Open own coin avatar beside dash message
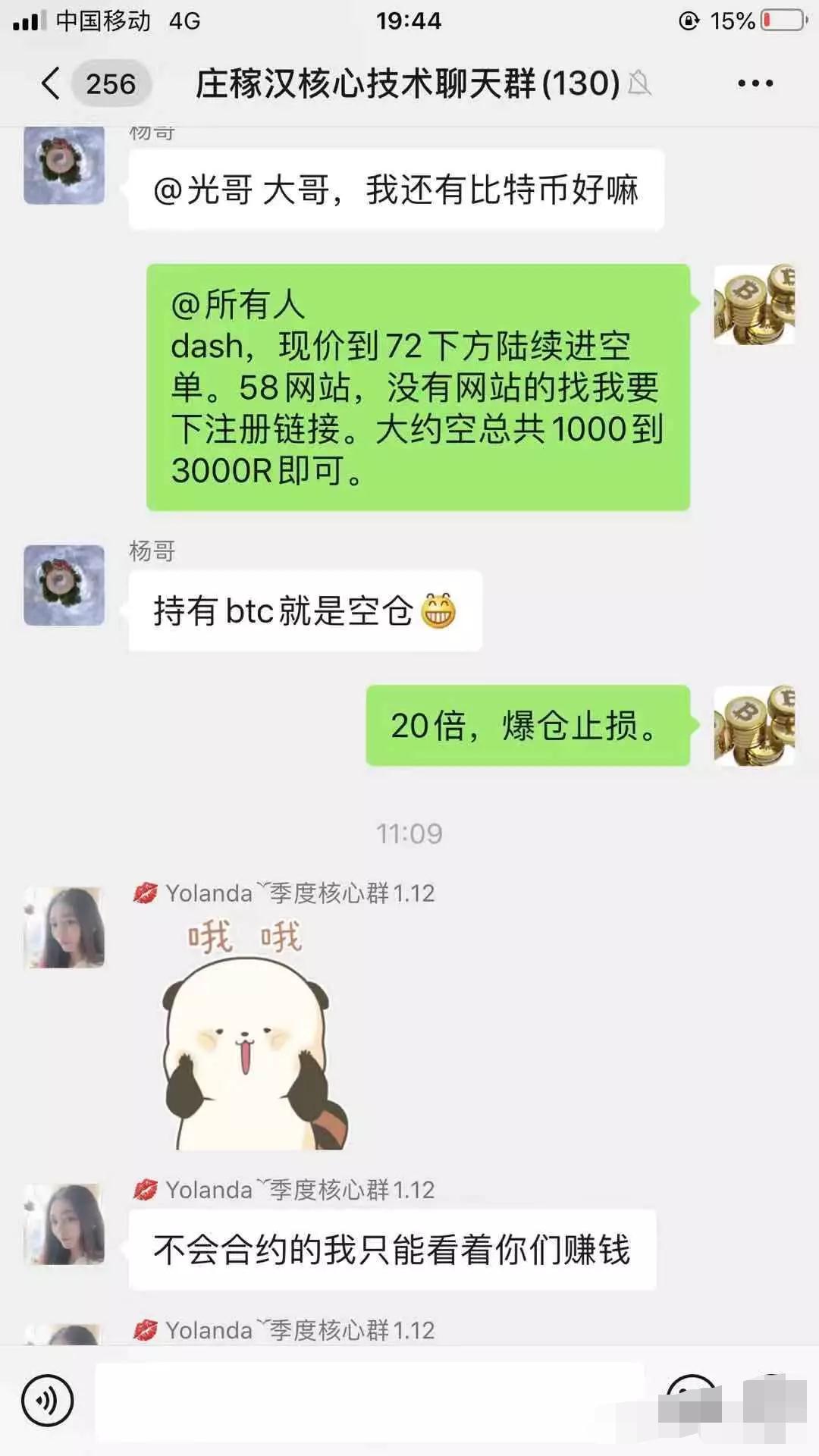Image resolution: width=819 pixels, height=1456 pixels. click(754, 305)
